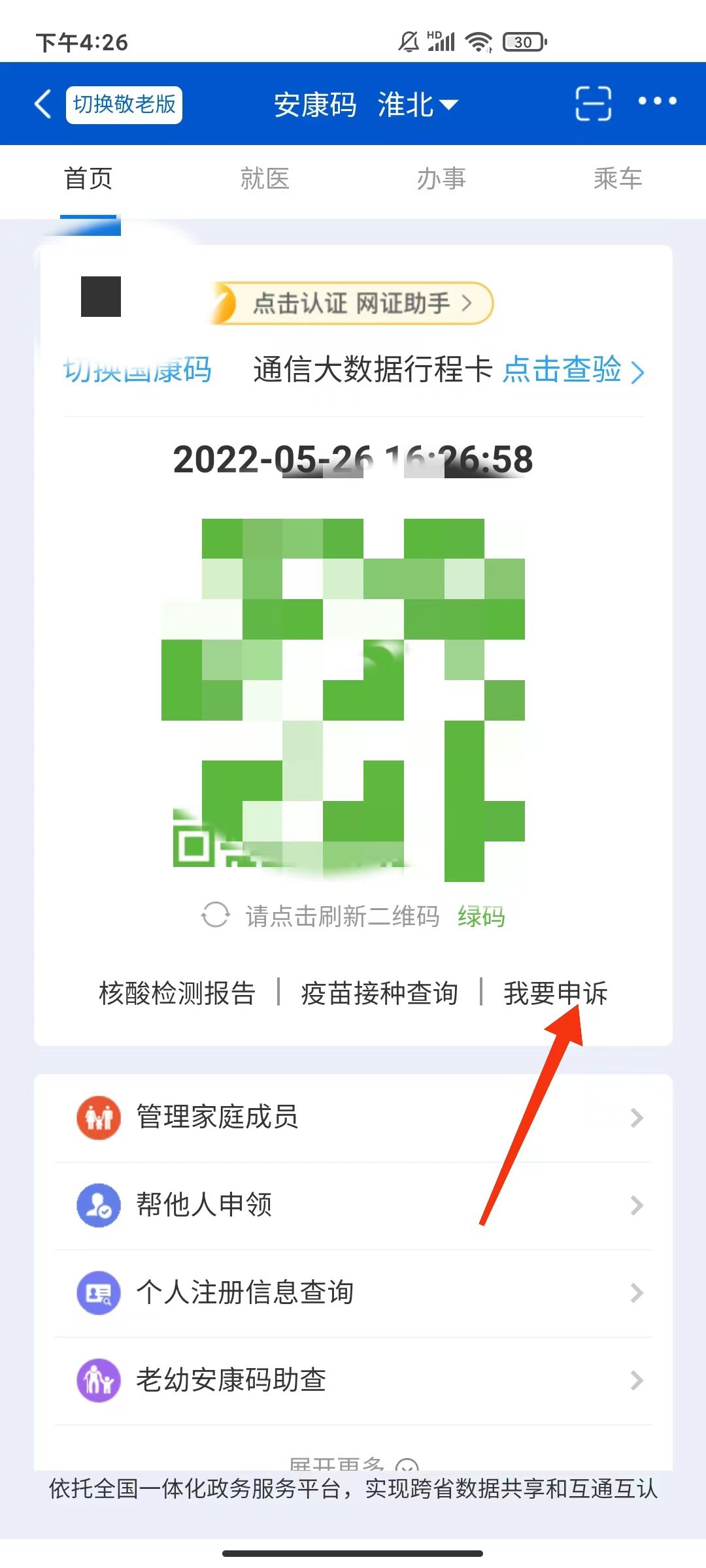Select the 首页 tab
The height and width of the screenshot is (1568, 706).
pos(88,178)
